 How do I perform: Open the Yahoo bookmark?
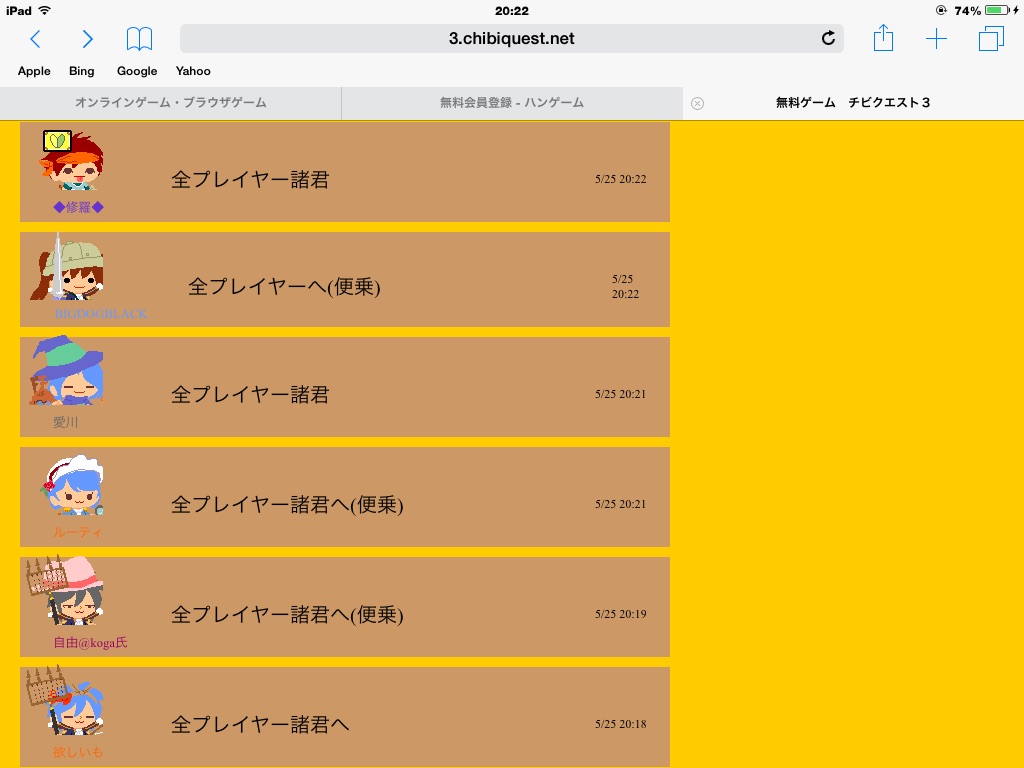[x=193, y=71]
